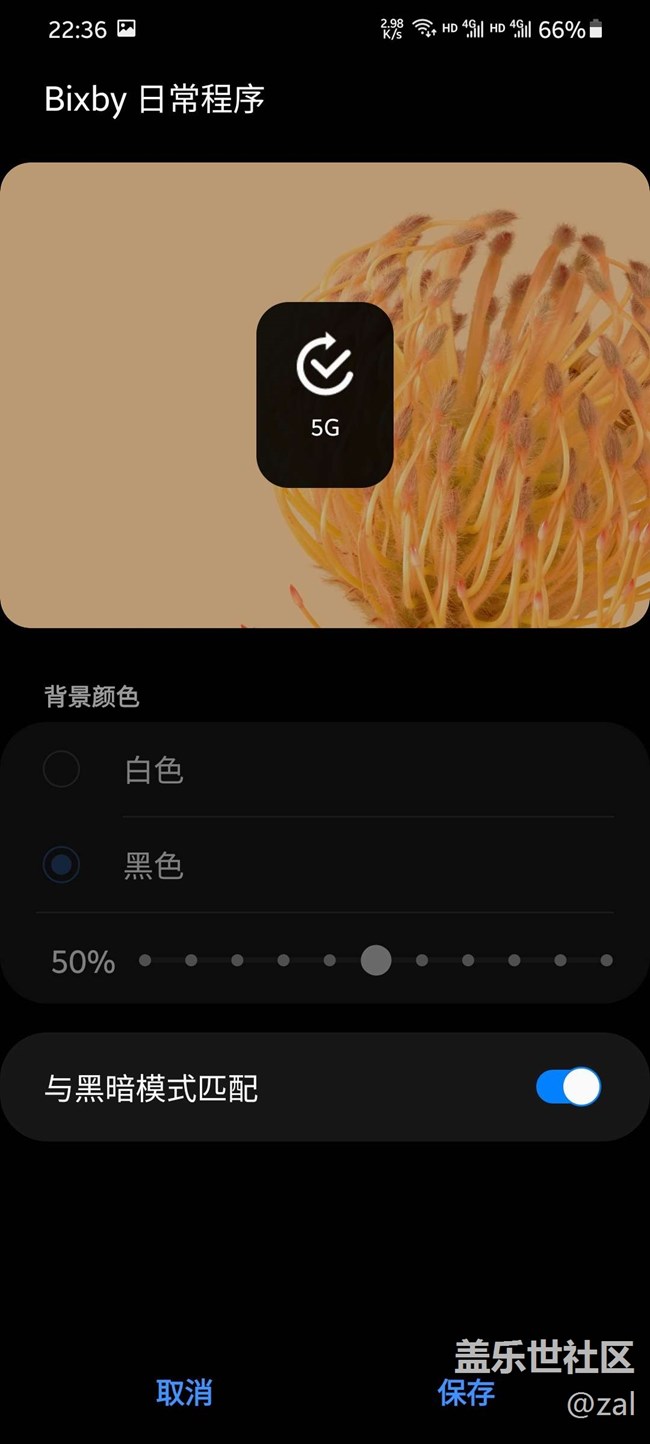Tap 取消 to discard changes
650x1444 pixels.
(184, 1392)
